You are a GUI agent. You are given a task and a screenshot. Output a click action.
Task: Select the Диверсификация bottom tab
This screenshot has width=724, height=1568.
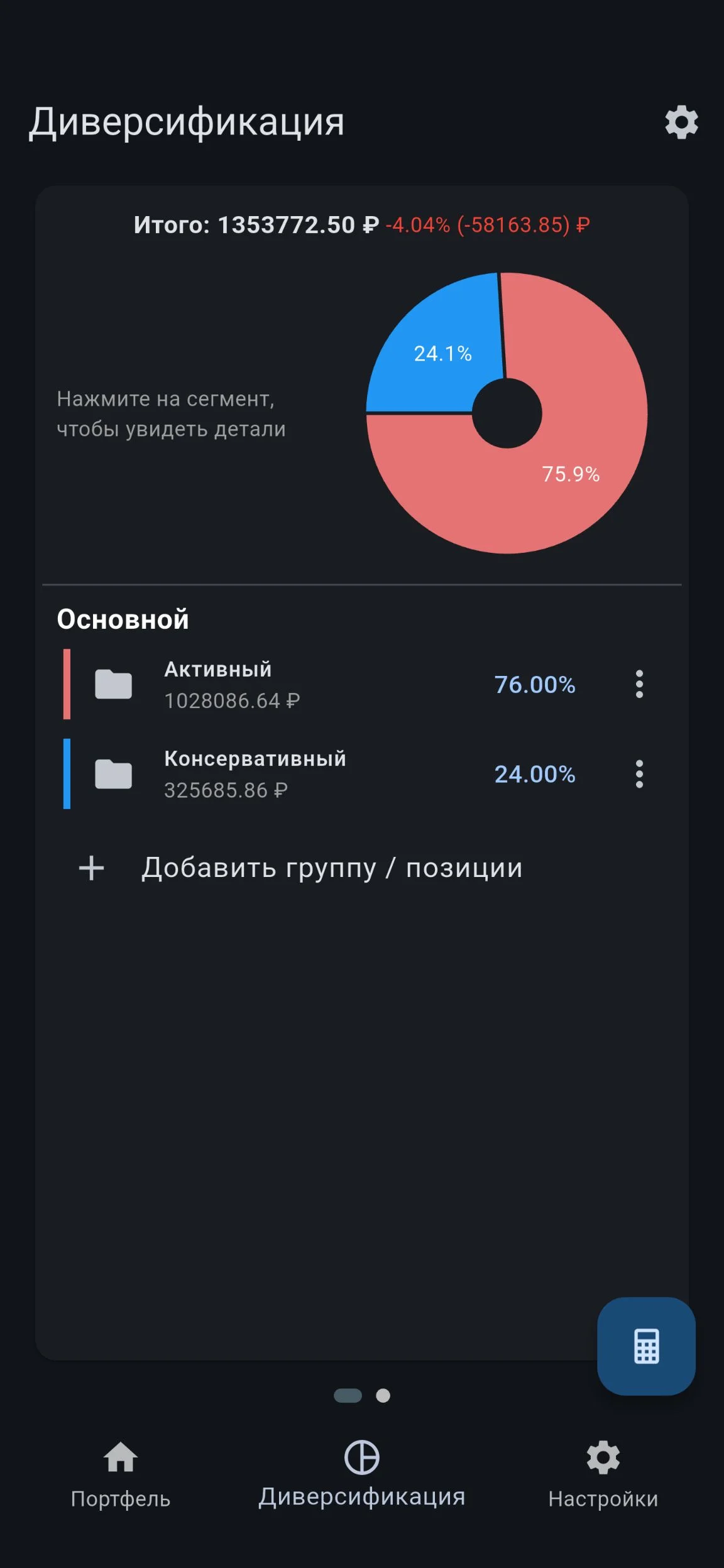coord(362,1474)
